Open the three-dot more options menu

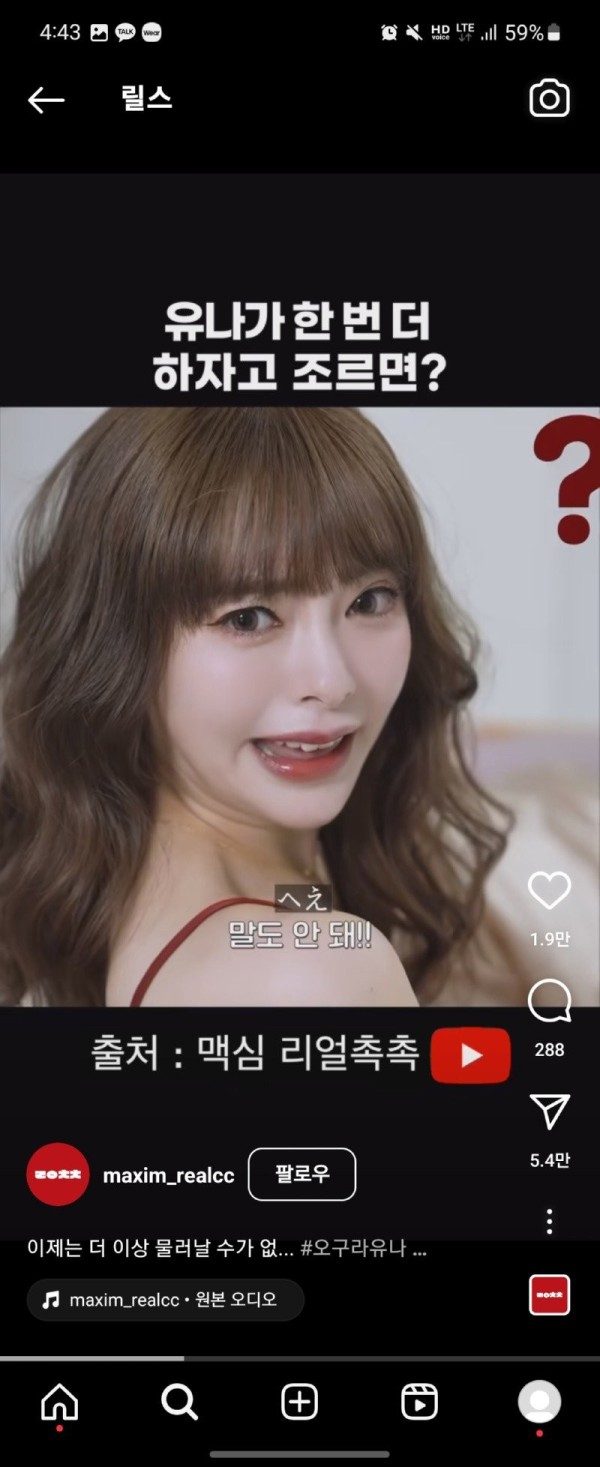[x=549, y=1221]
